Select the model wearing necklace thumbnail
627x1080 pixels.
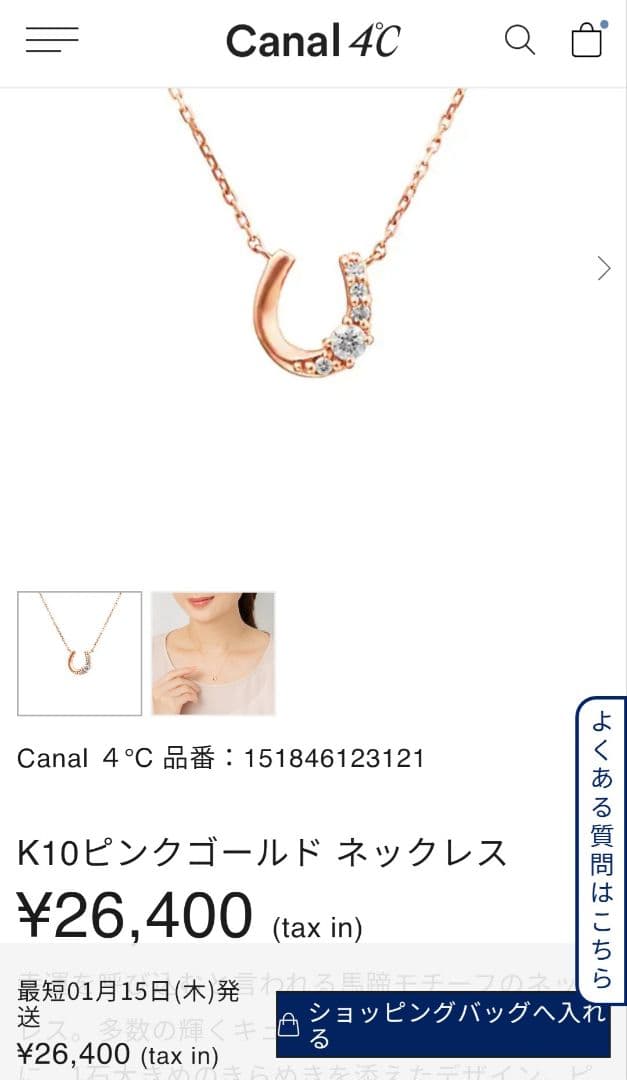coord(213,654)
